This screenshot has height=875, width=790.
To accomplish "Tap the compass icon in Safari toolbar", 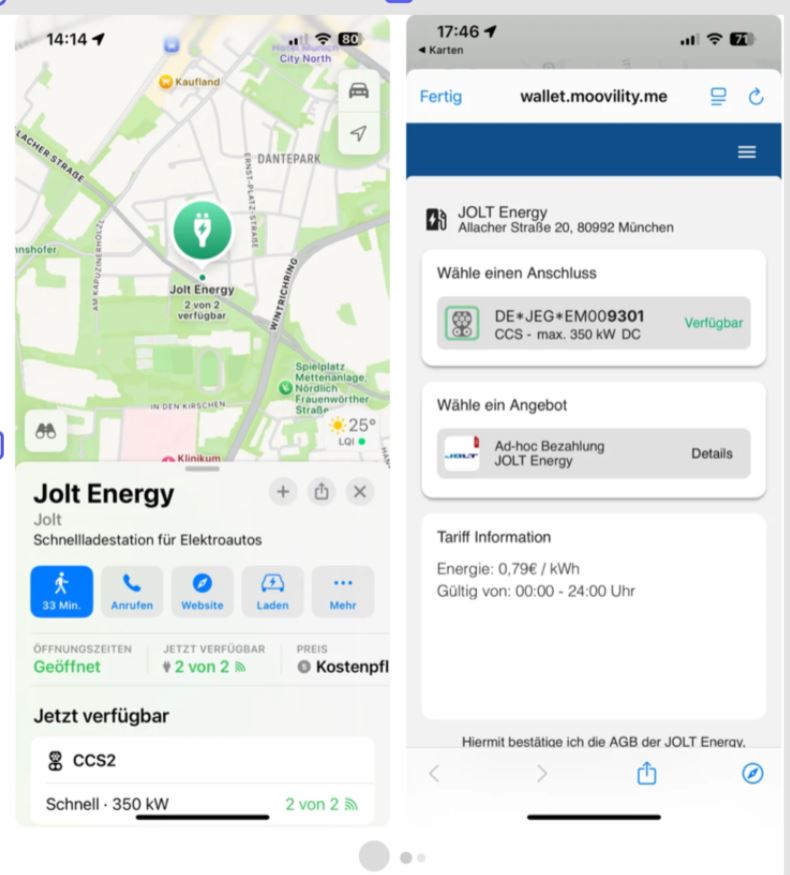I will (752, 773).
